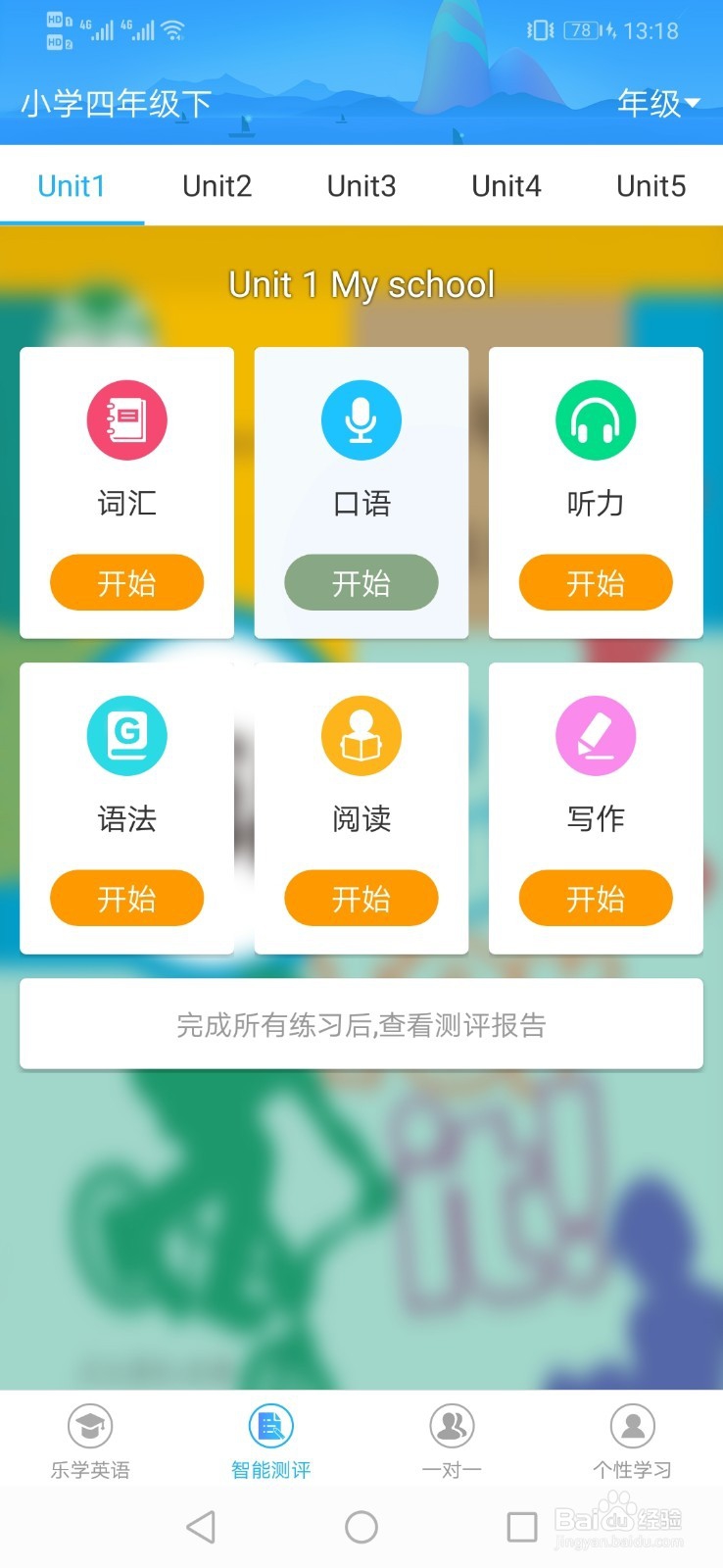The width and height of the screenshot is (723, 1568).
Task: Select the 语法 grammar book icon
Action: coord(127,735)
